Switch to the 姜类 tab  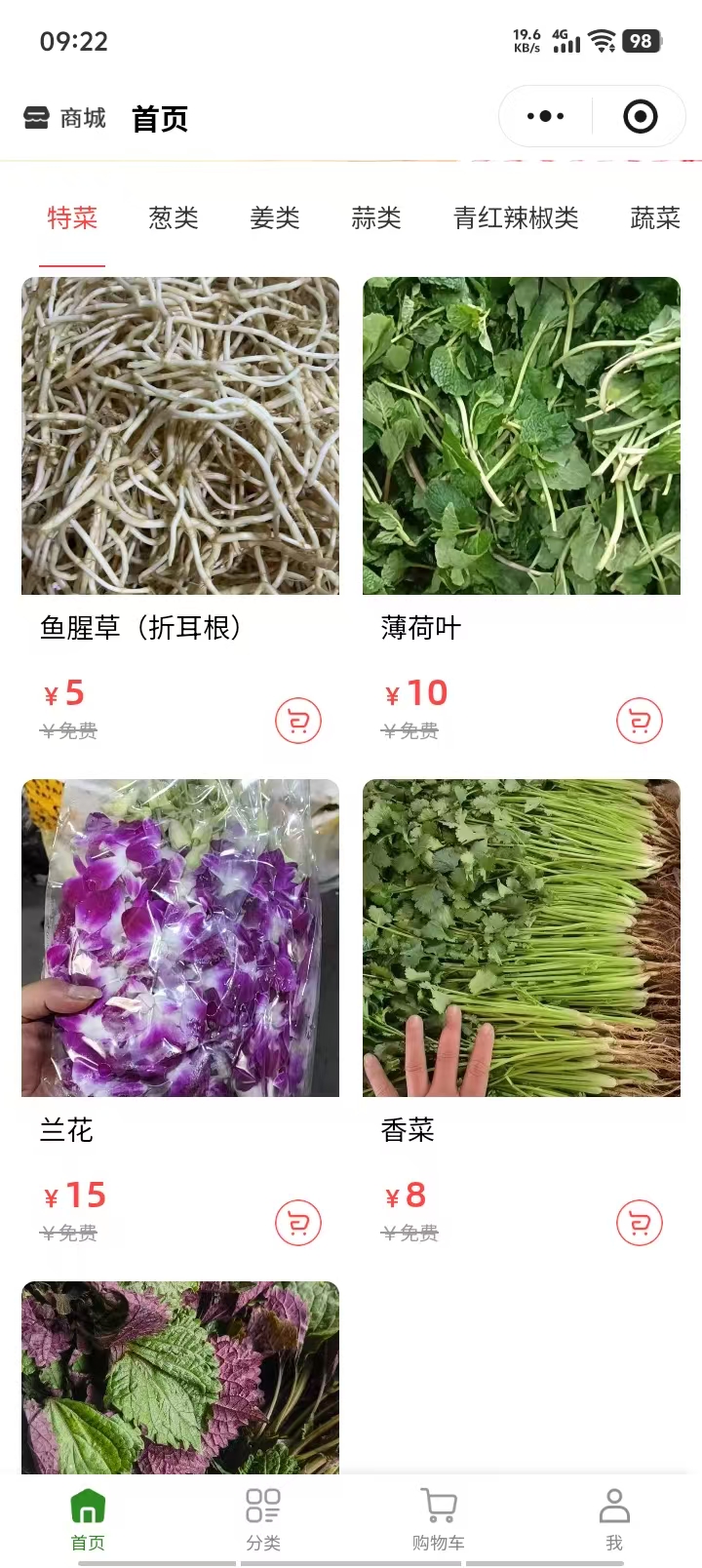click(275, 217)
